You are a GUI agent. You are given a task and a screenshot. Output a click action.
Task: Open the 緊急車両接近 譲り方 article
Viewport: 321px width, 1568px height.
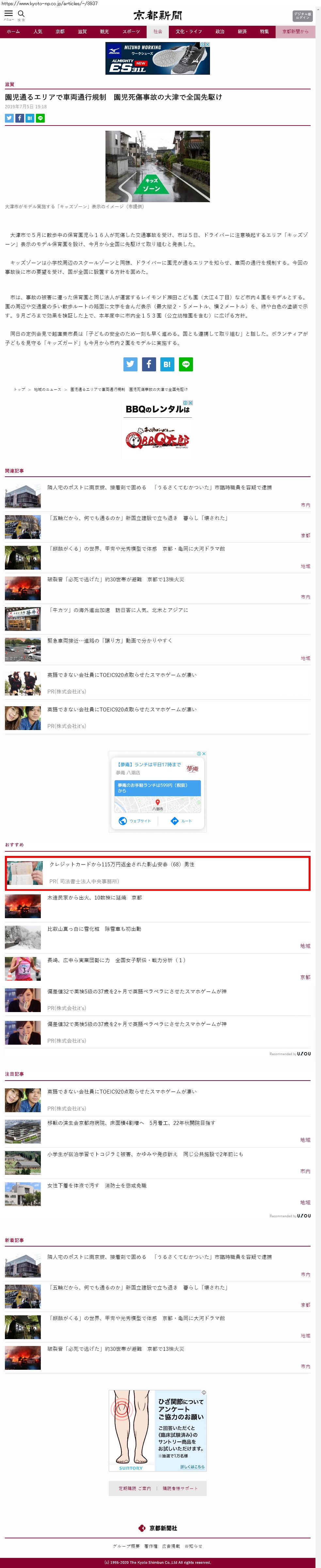110,640
